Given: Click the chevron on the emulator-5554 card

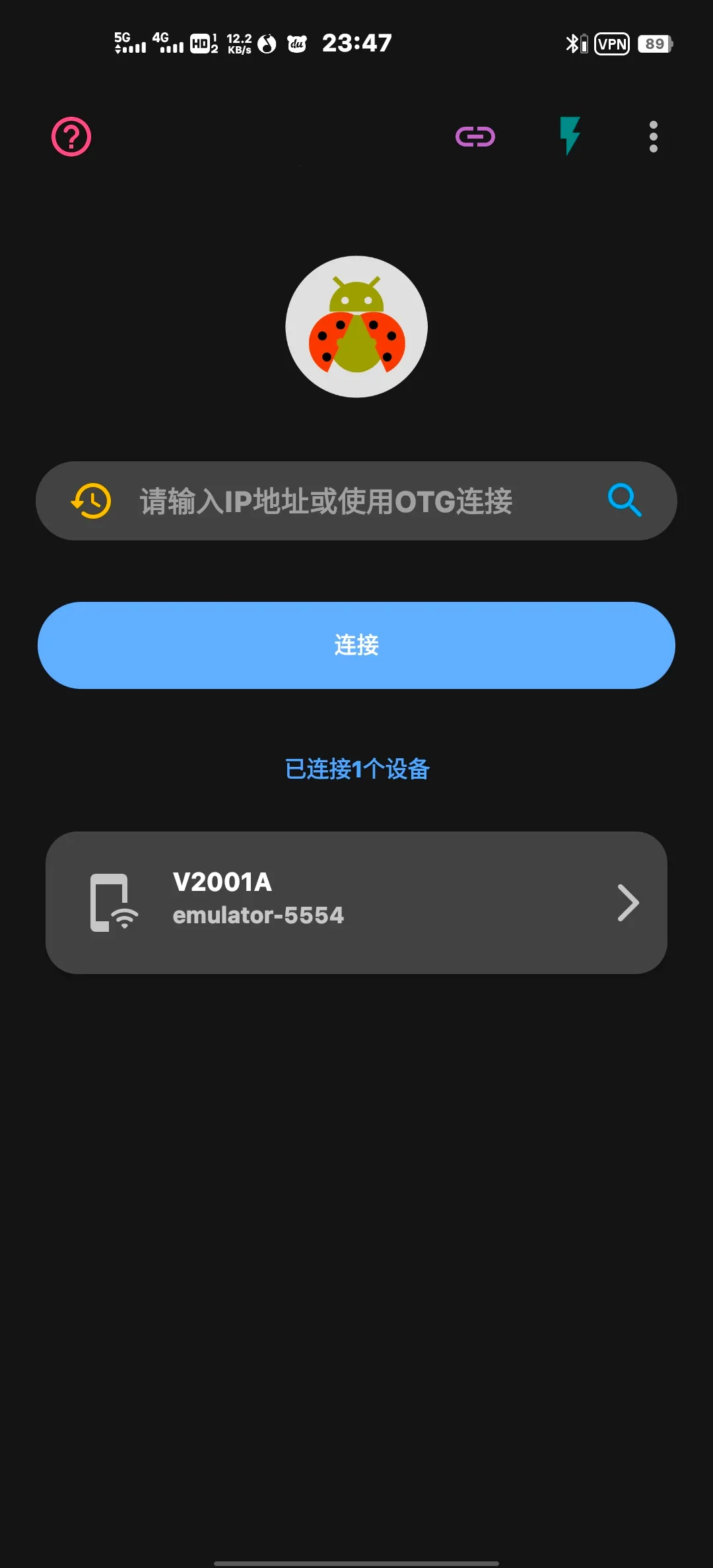Looking at the screenshot, I should click(628, 903).
